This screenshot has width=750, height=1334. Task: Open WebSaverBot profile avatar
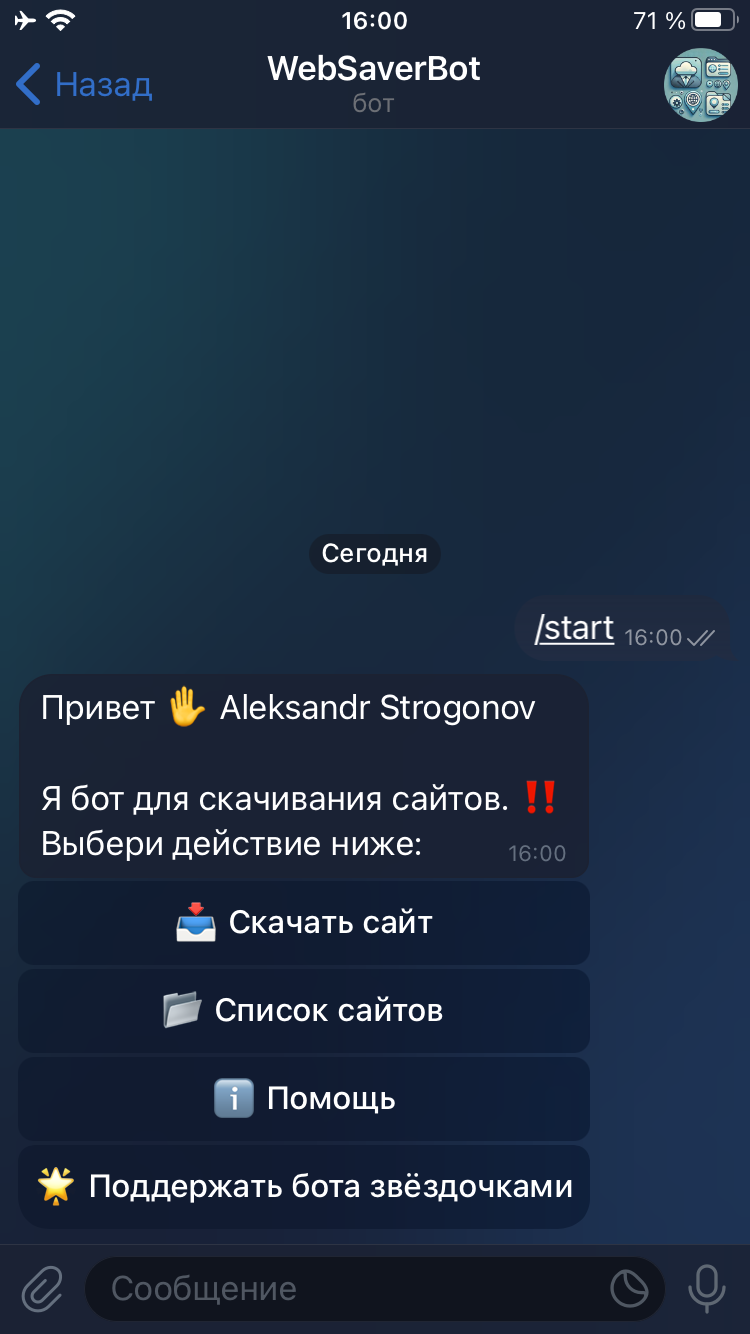700,85
